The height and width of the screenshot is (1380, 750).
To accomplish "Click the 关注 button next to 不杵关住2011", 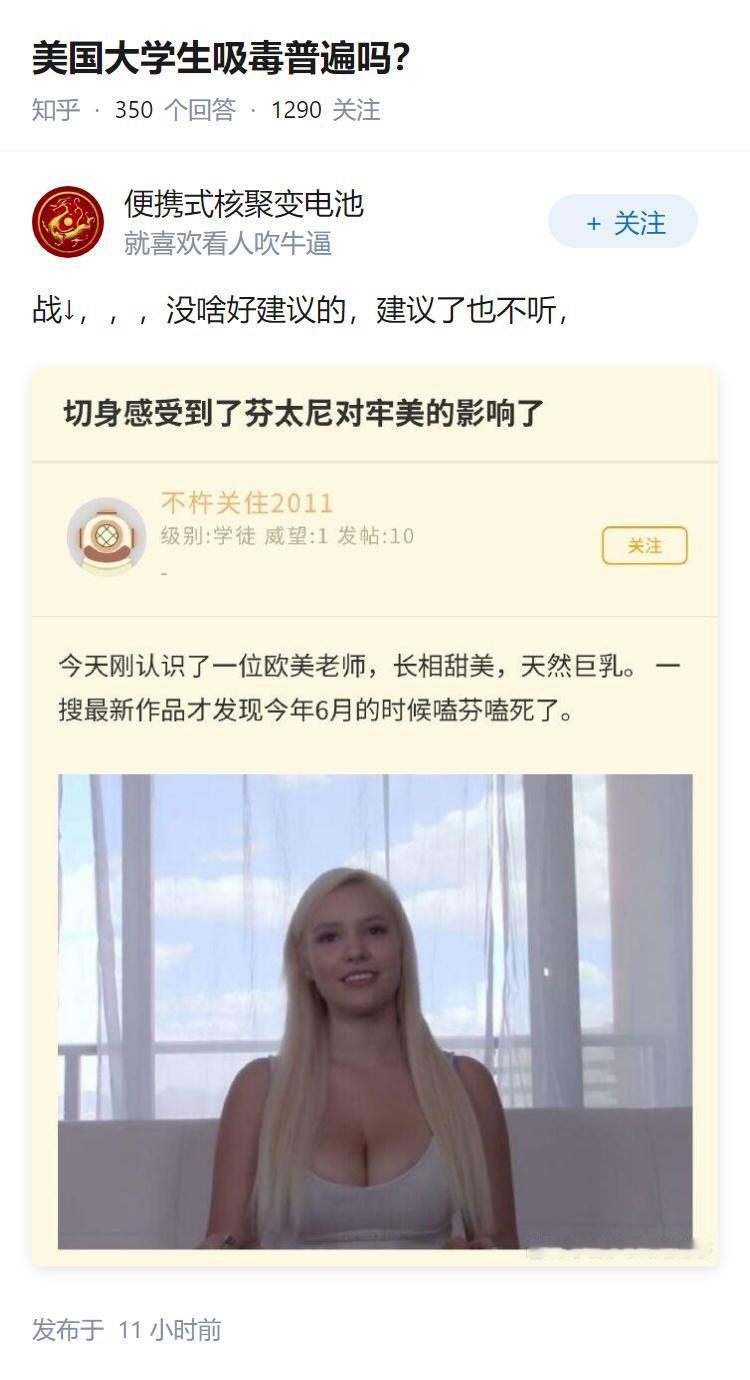I will click(644, 547).
